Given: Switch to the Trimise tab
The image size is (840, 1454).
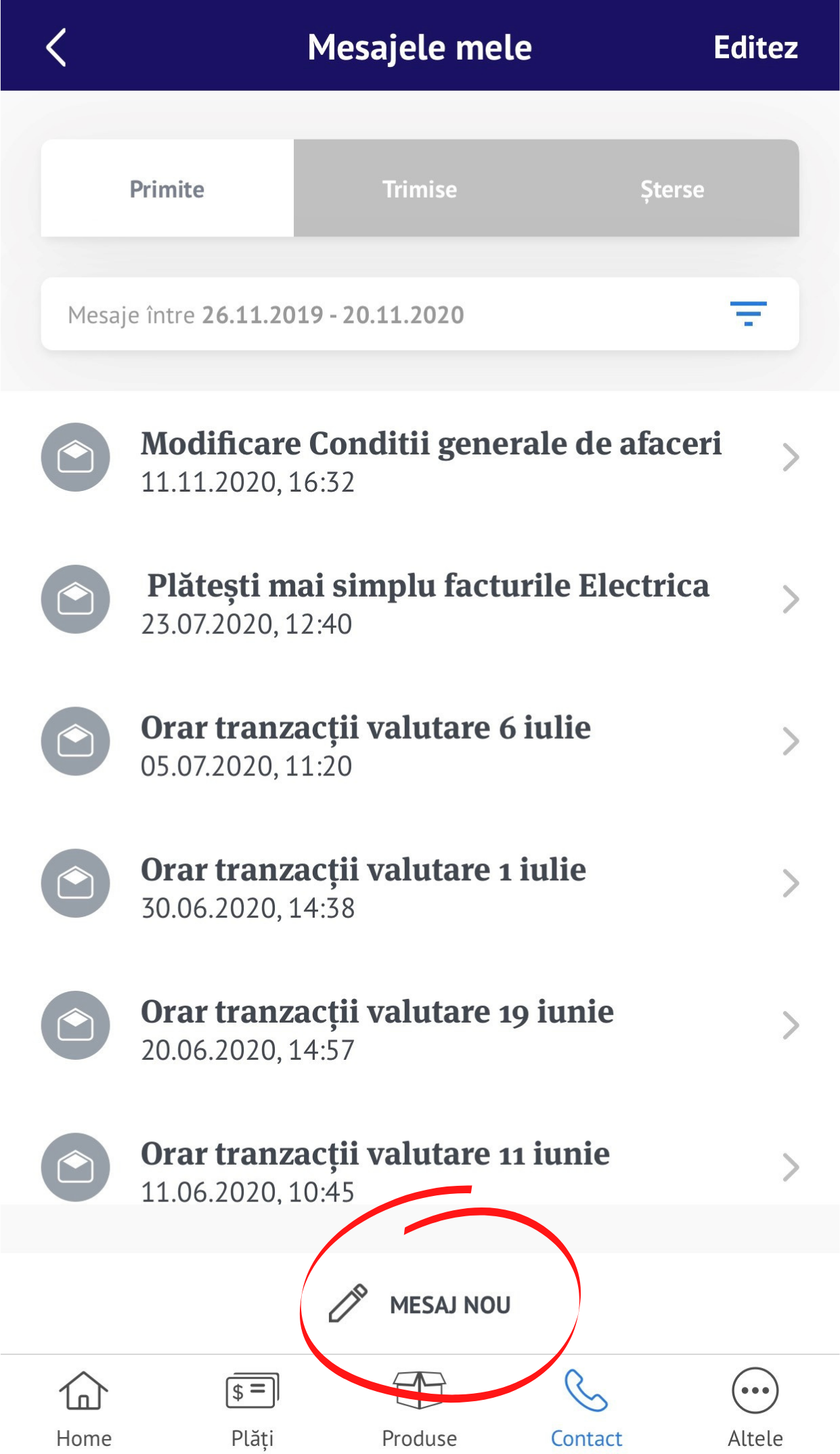Looking at the screenshot, I should tap(420, 189).
